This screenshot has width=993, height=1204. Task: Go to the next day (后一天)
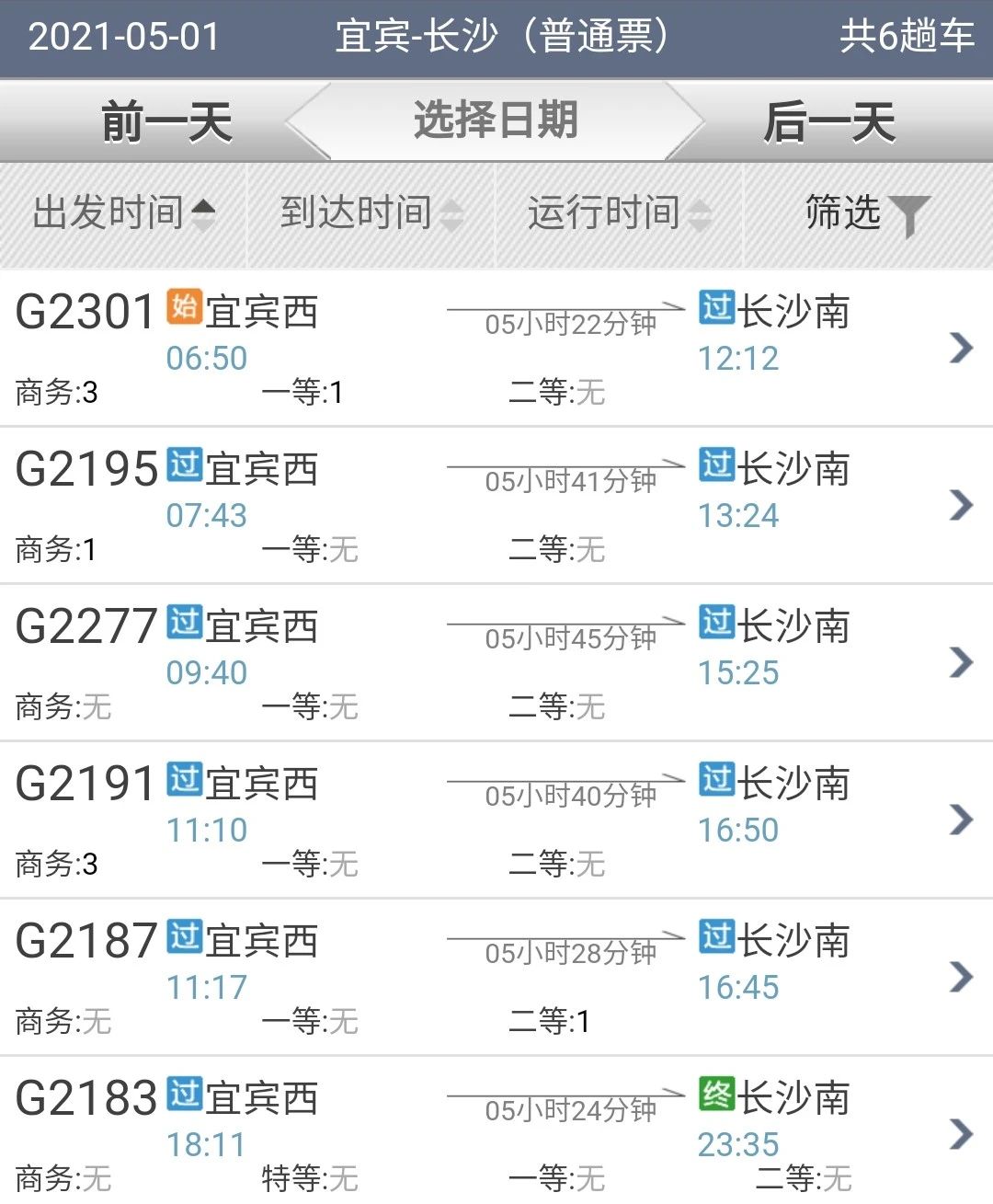point(828,122)
